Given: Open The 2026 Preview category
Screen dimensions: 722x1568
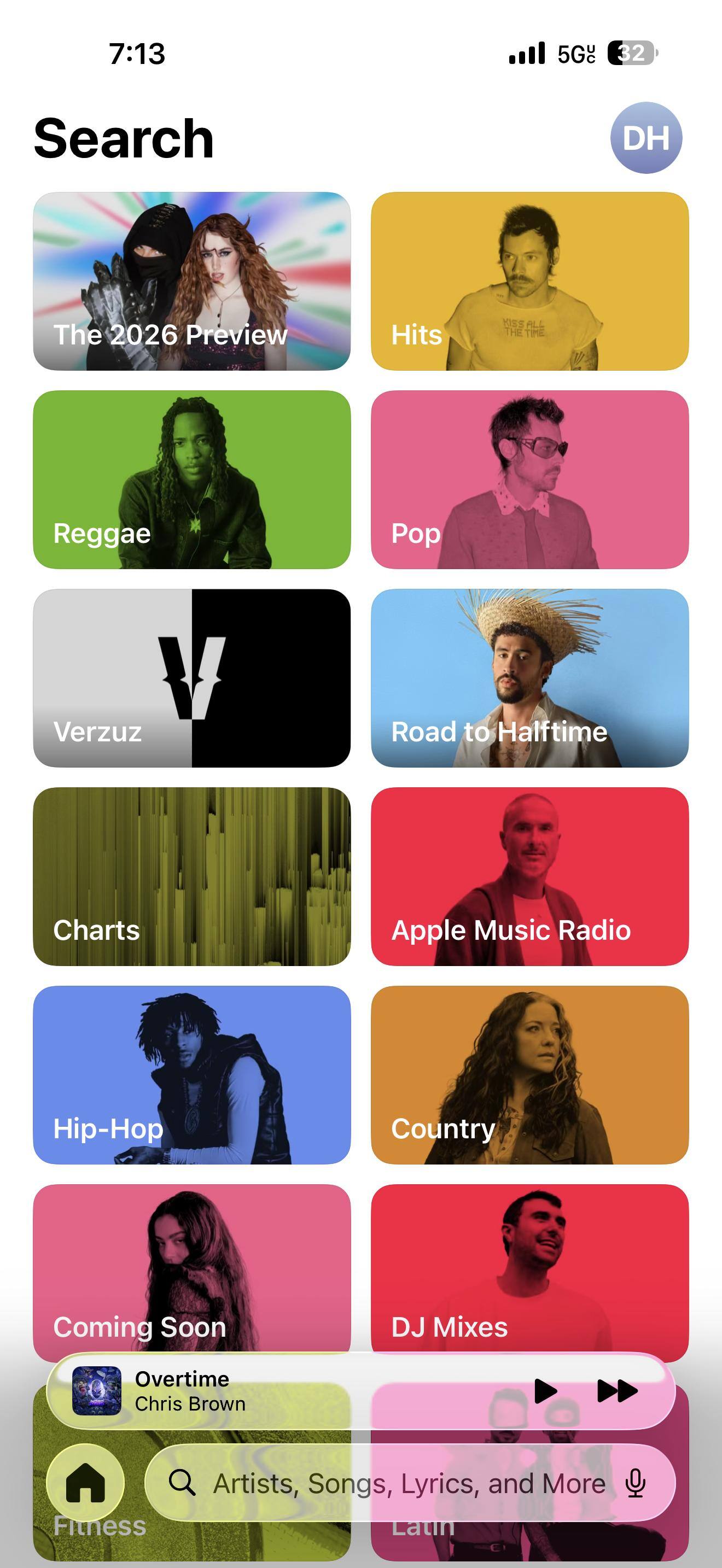Looking at the screenshot, I should 192,281.
